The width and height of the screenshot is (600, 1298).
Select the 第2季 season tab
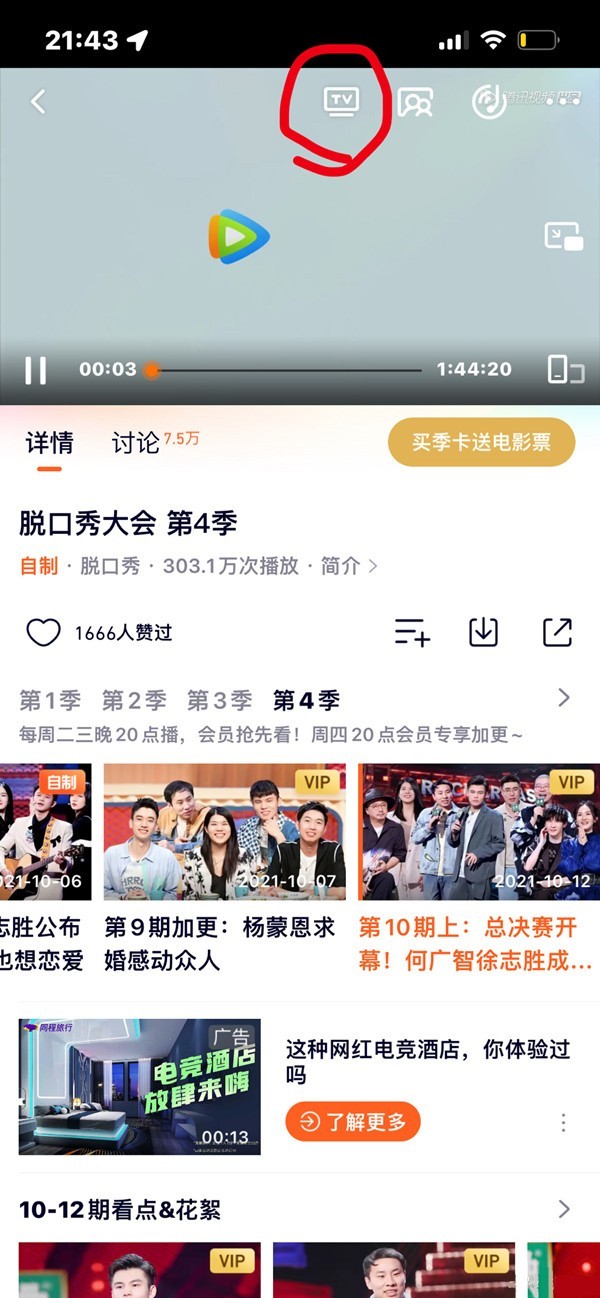pyautogui.click(x=134, y=700)
